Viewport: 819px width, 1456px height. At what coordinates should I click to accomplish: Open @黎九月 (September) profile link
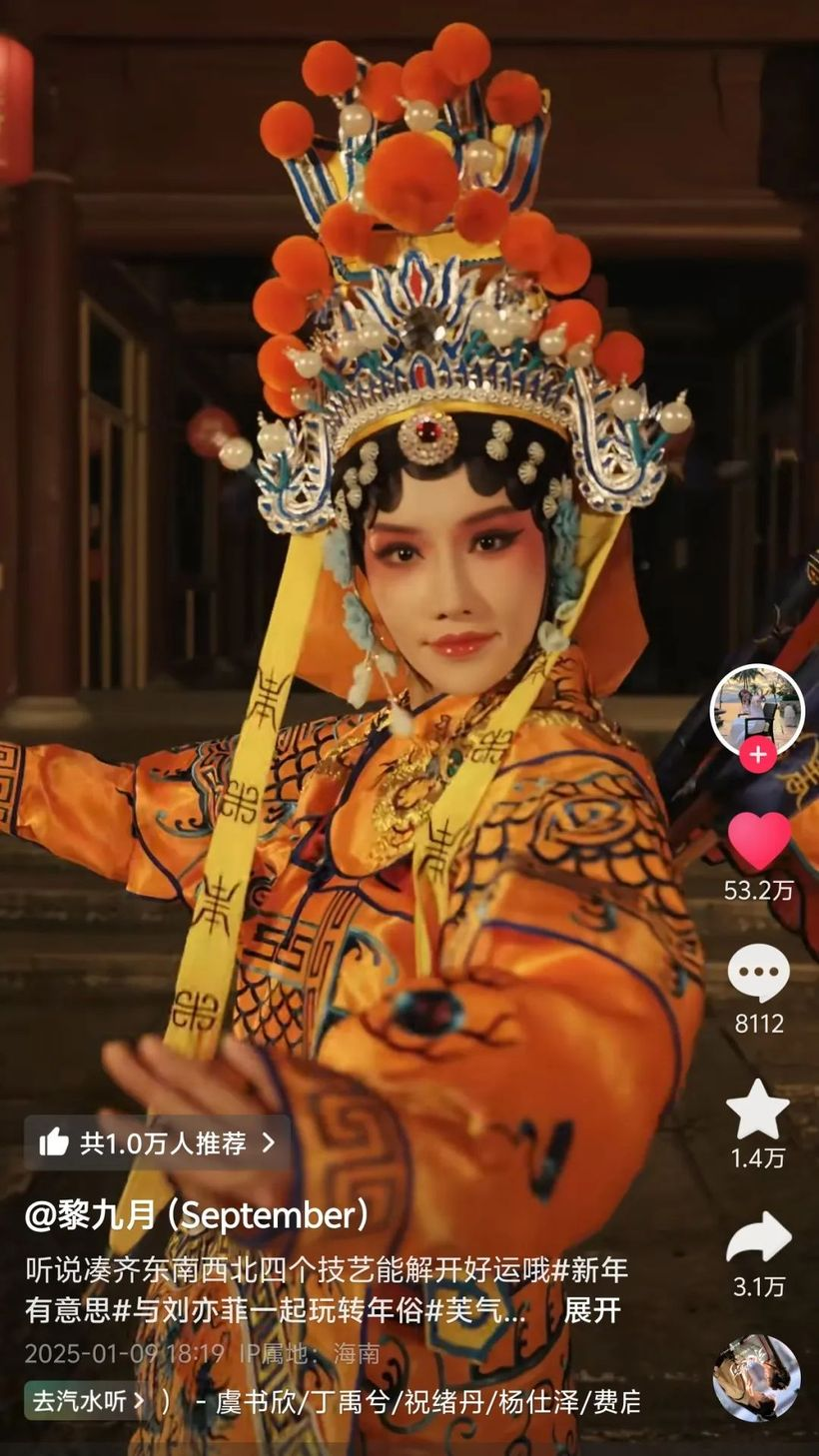click(197, 1215)
